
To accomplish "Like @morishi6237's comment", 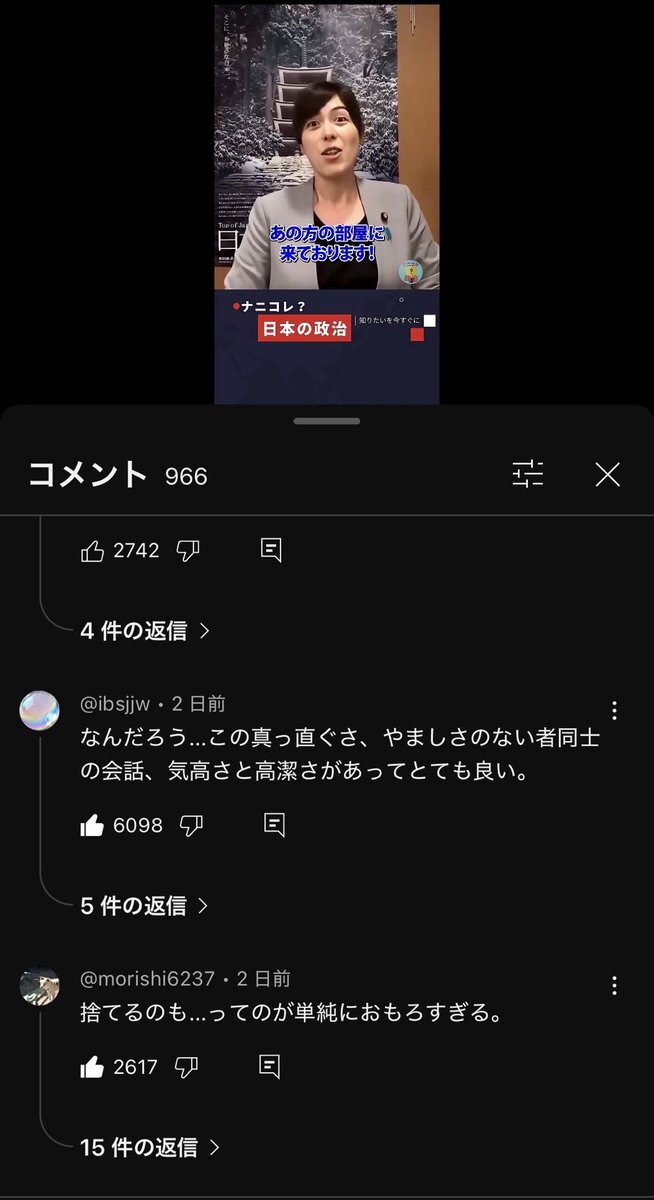I will tap(93, 1067).
